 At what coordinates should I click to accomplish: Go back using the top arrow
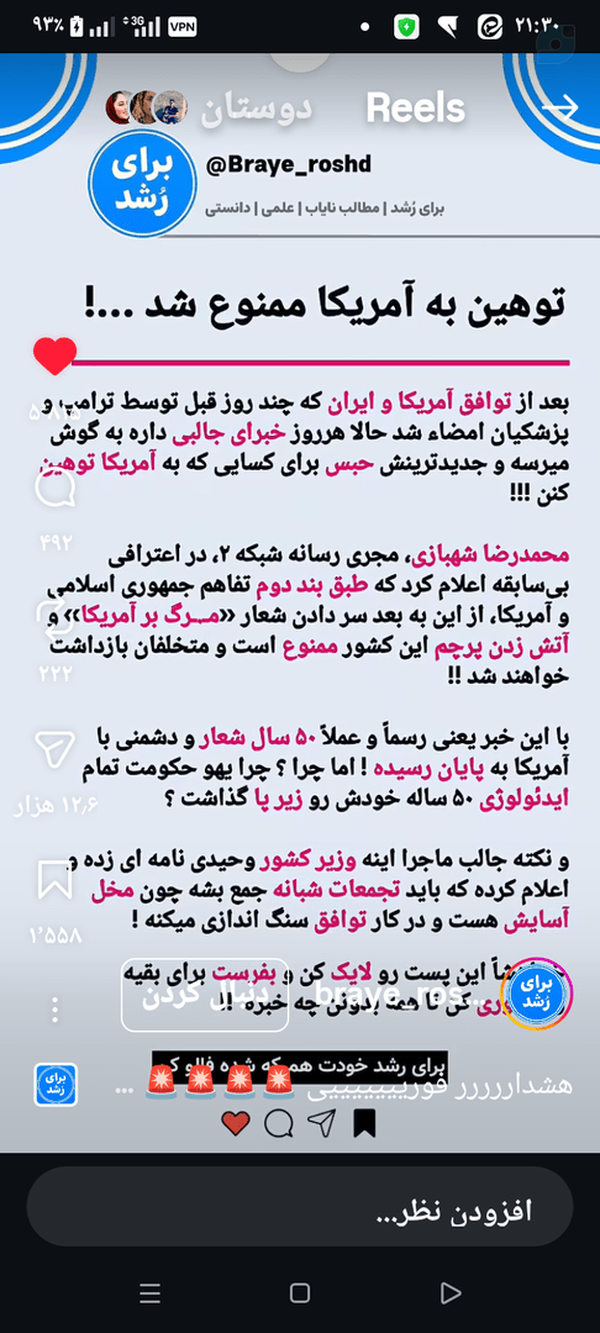(x=564, y=107)
